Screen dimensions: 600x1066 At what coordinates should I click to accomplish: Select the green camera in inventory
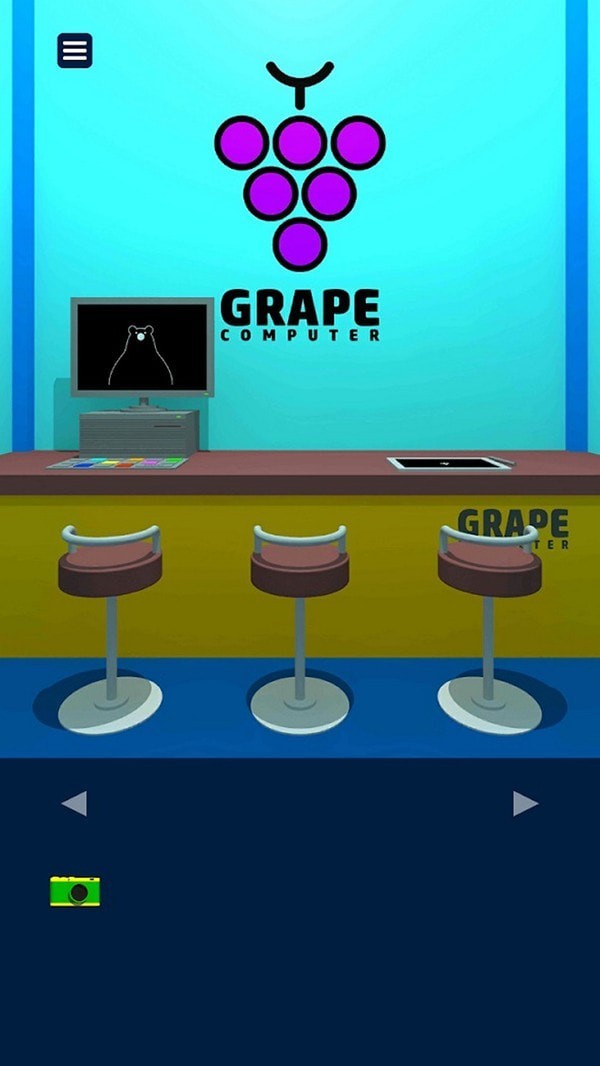[x=75, y=891]
